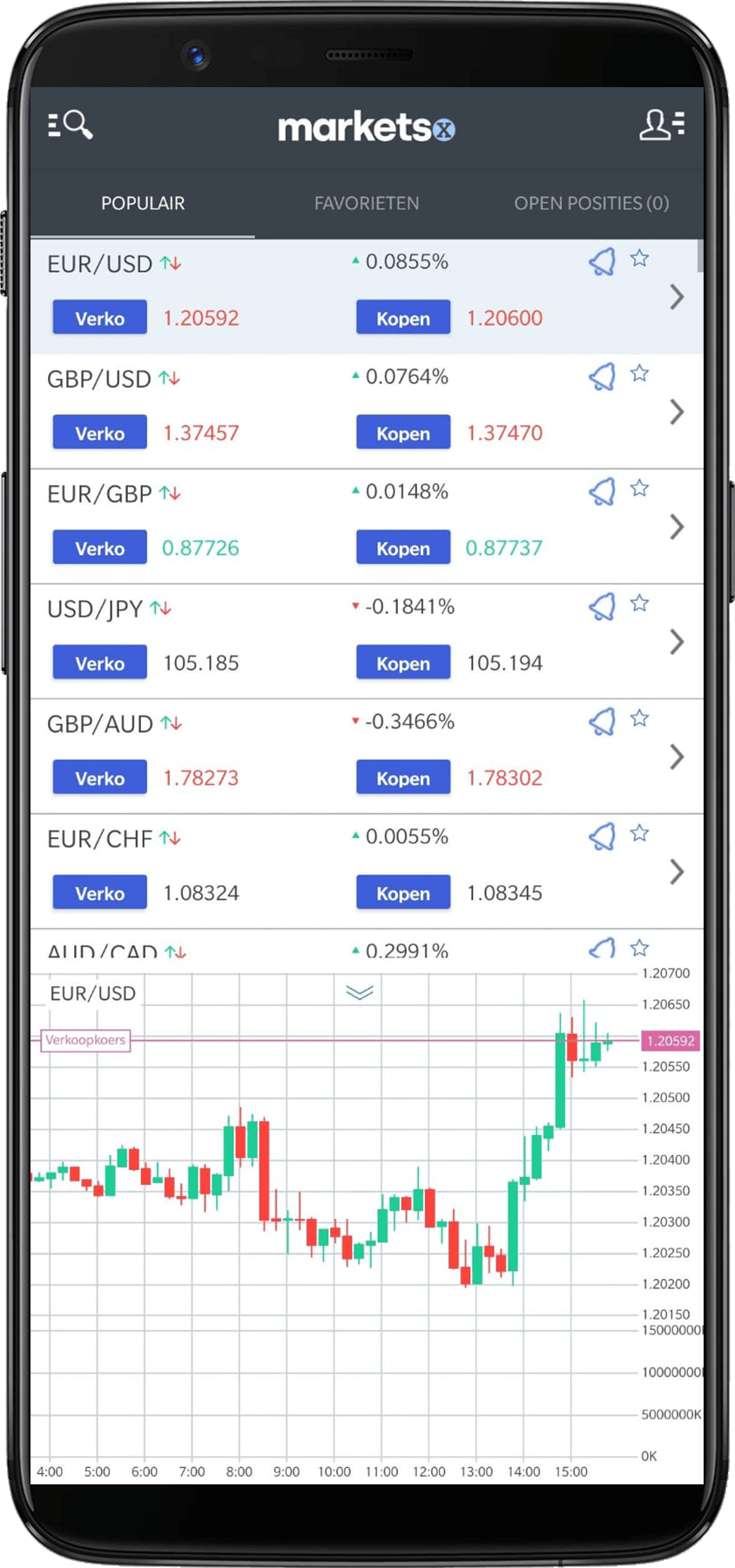Click the GBP/USD alert bell
Viewport: 735px width, 1568px height.
pos(602,374)
